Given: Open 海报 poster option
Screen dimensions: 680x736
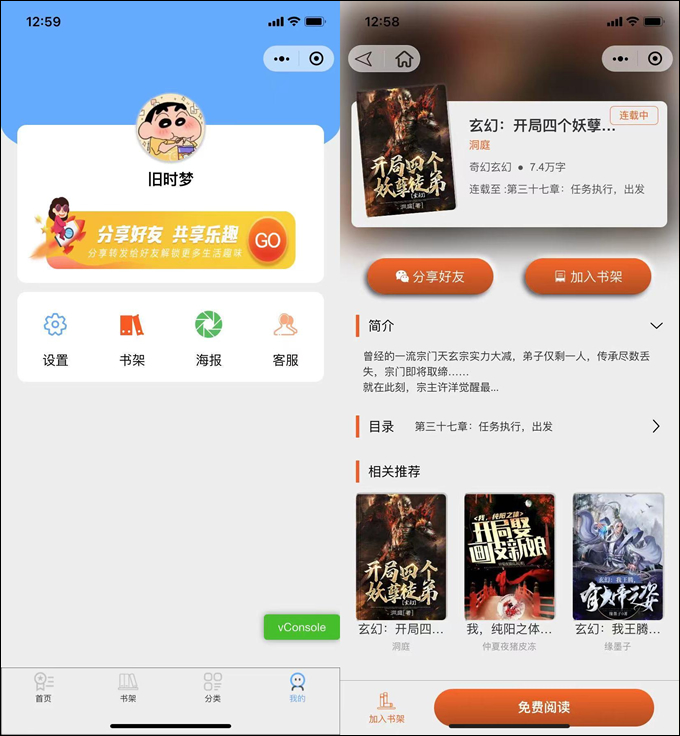Looking at the screenshot, I should coord(208,338).
